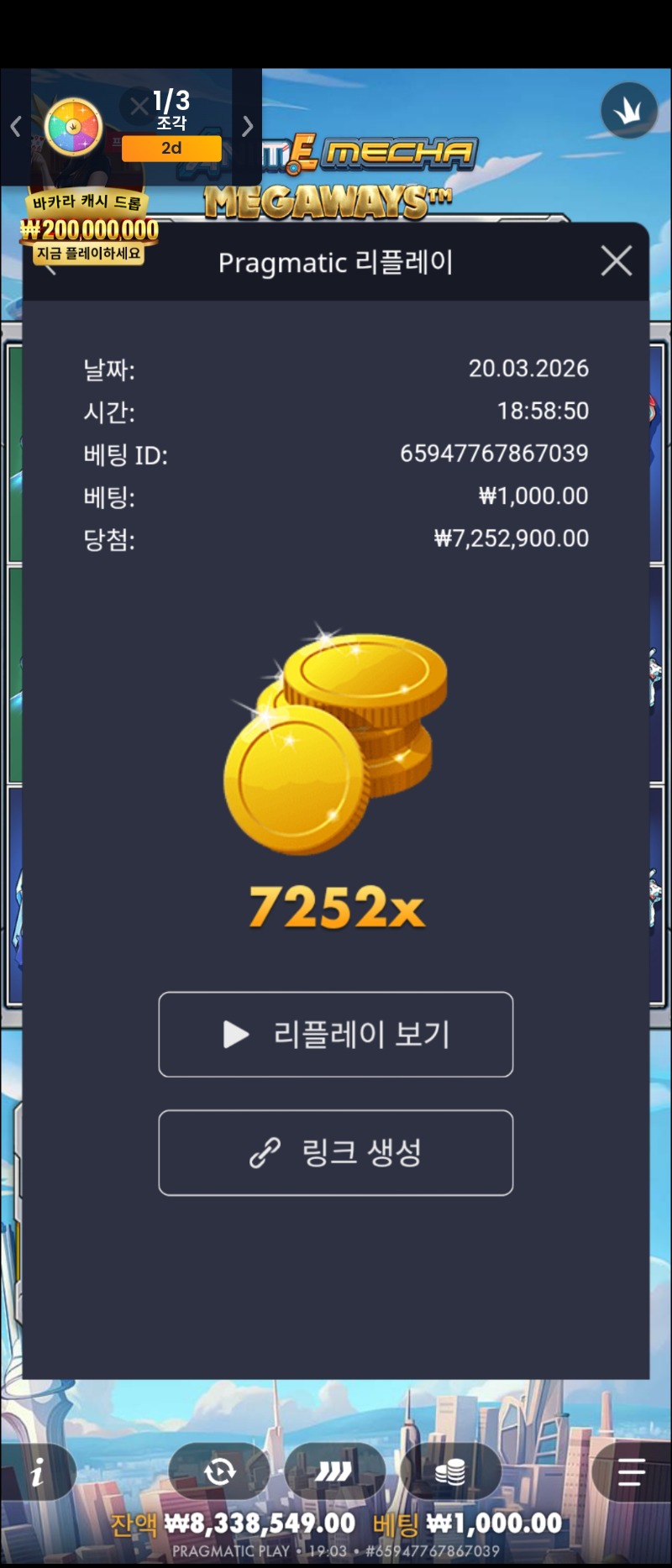The width and height of the screenshot is (672, 1568).
Task: Open the 바카라 캐시 드롭 banner
Action: (89, 228)
